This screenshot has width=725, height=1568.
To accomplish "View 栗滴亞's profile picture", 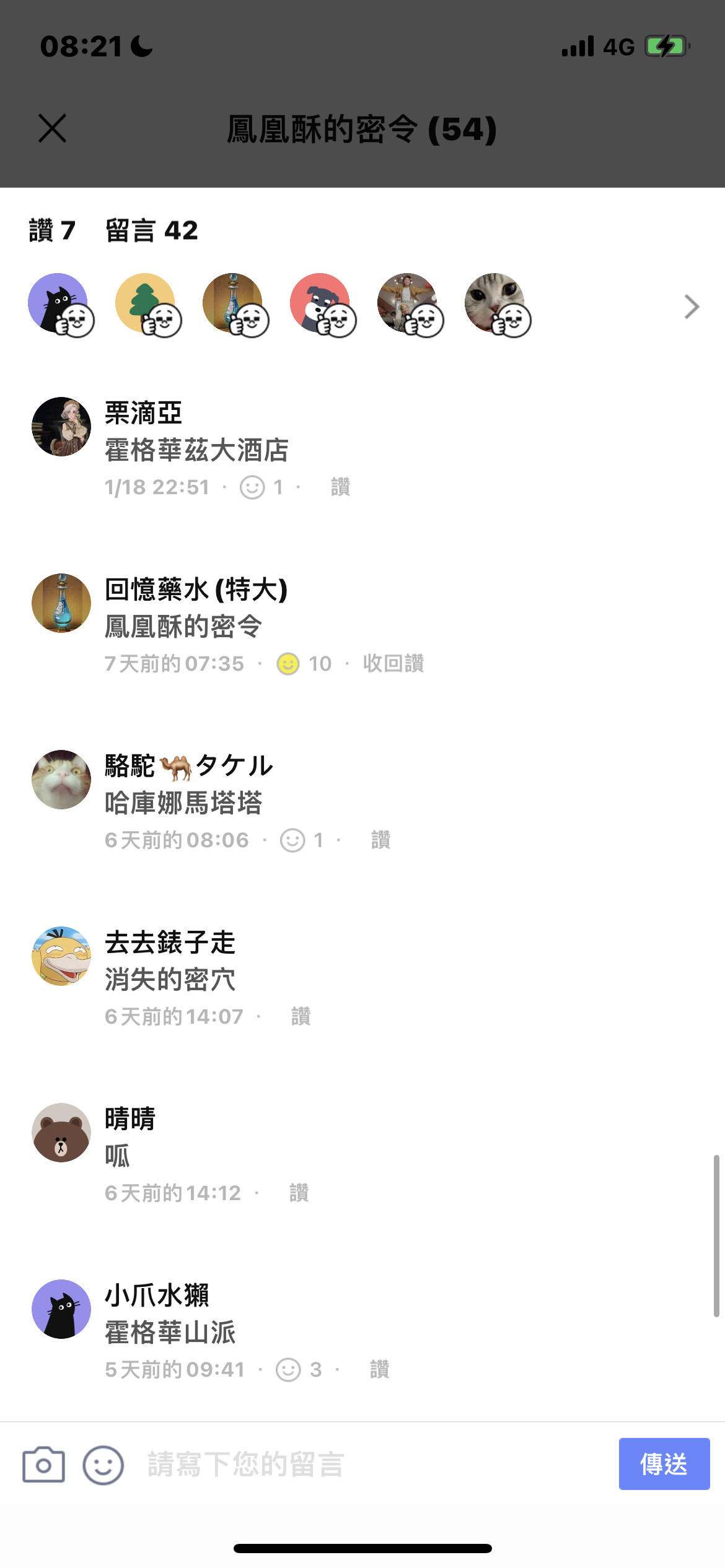I will tap(61, 427).
